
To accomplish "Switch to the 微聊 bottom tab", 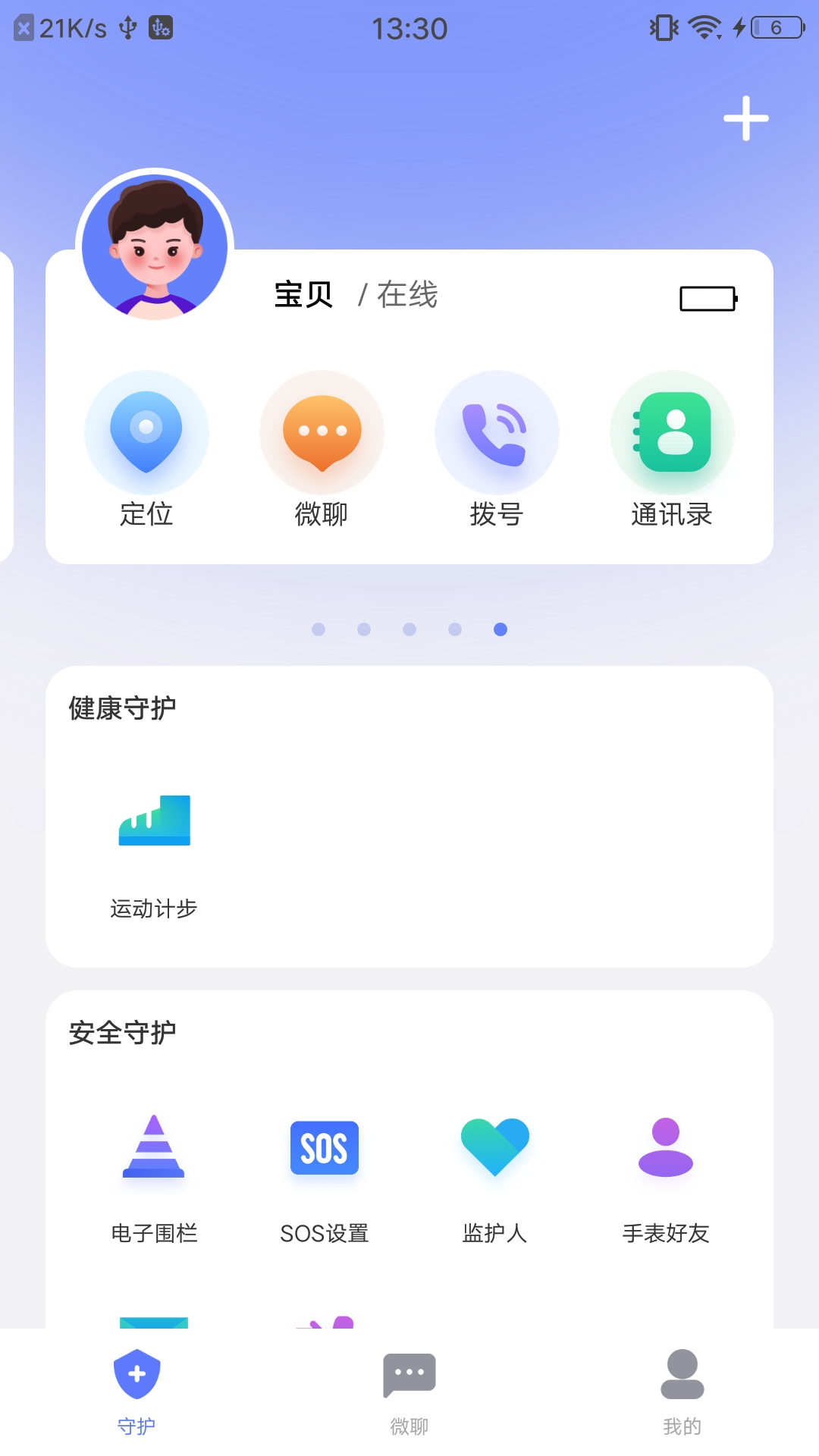I will (x=409, y=1388).
